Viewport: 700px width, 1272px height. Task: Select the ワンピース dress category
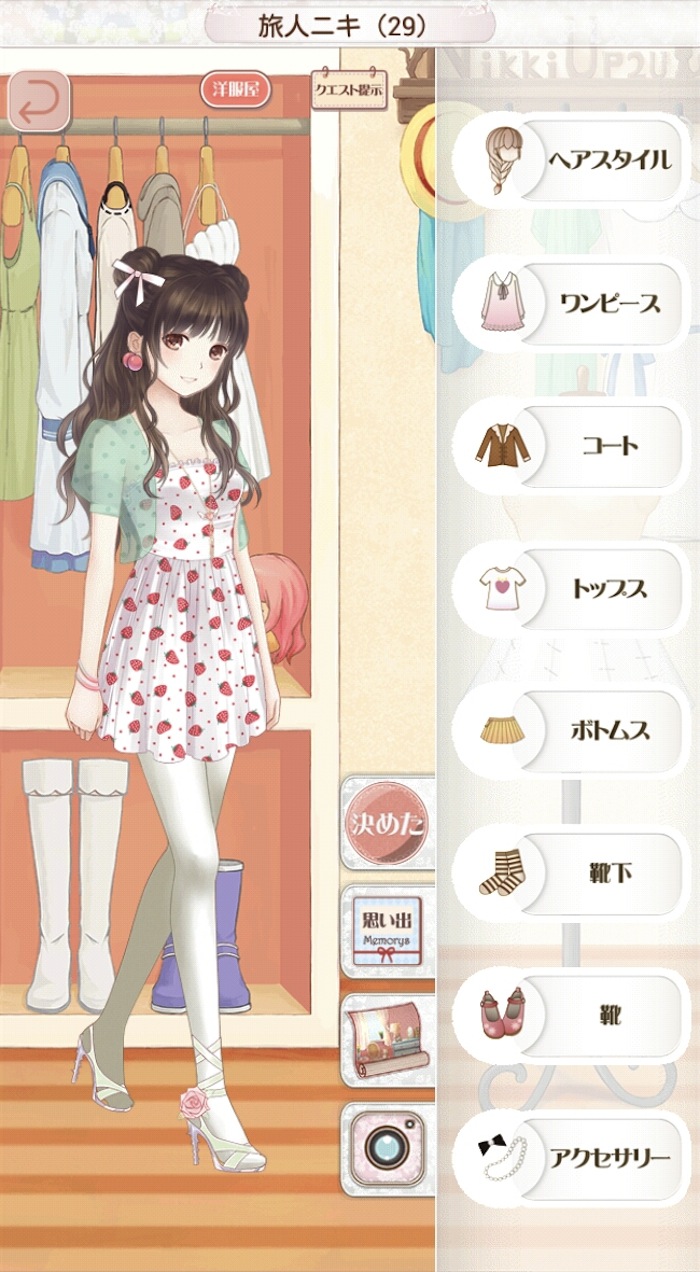pos(570,304)
